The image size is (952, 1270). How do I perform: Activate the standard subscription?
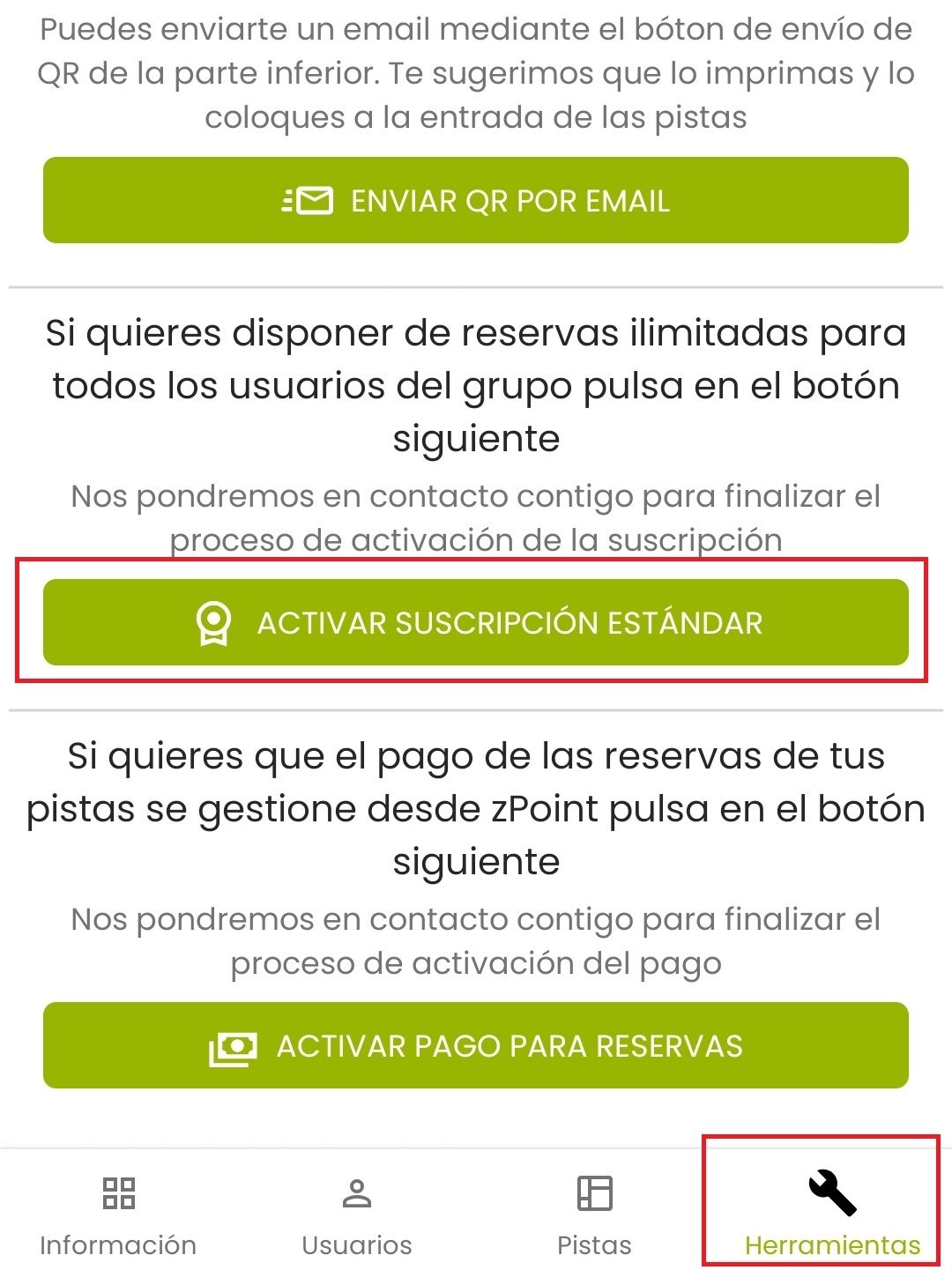pyautogui.click(x=476, y=622)
